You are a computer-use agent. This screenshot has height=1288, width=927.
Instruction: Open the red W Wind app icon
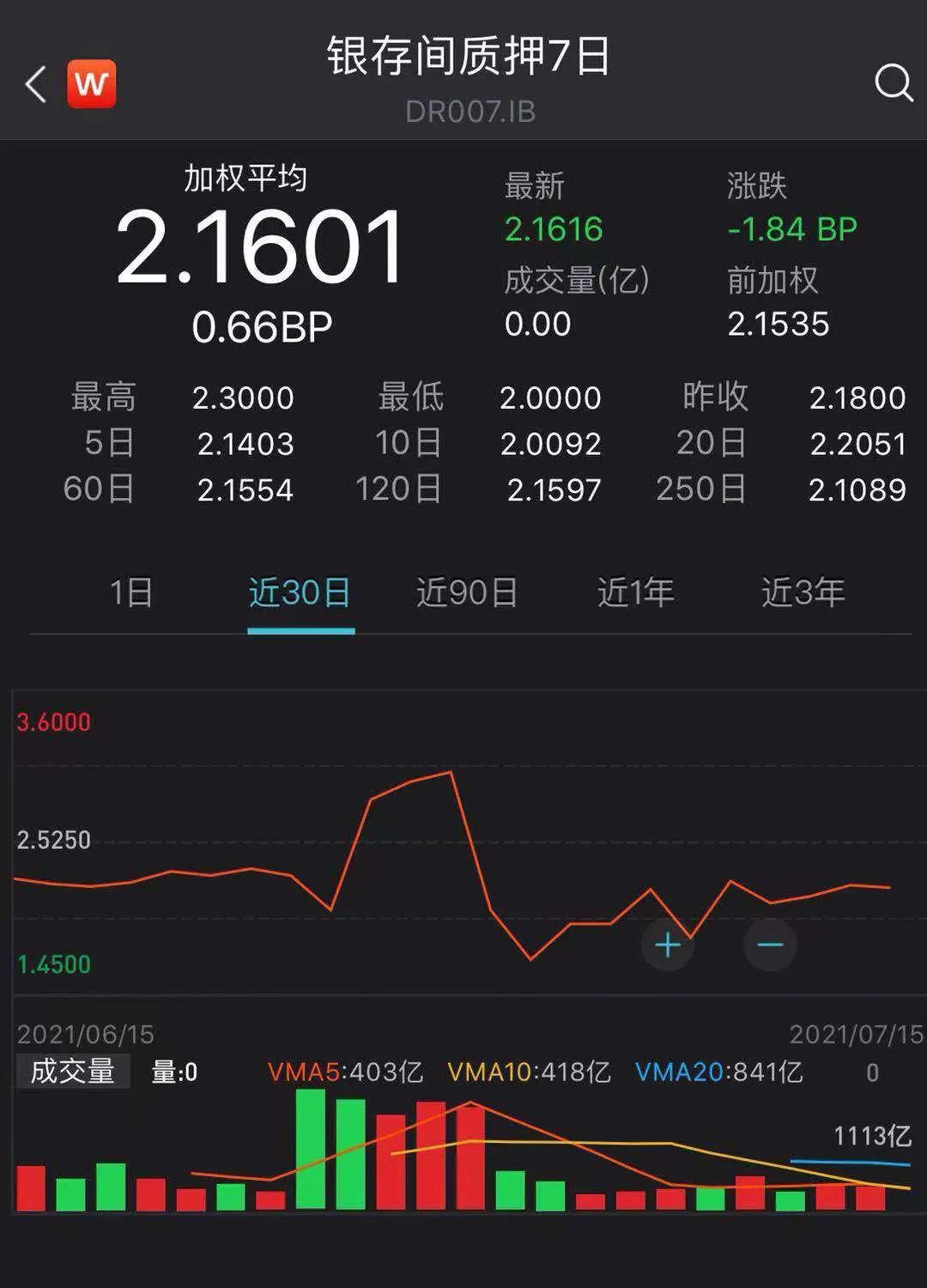[92, 84]
